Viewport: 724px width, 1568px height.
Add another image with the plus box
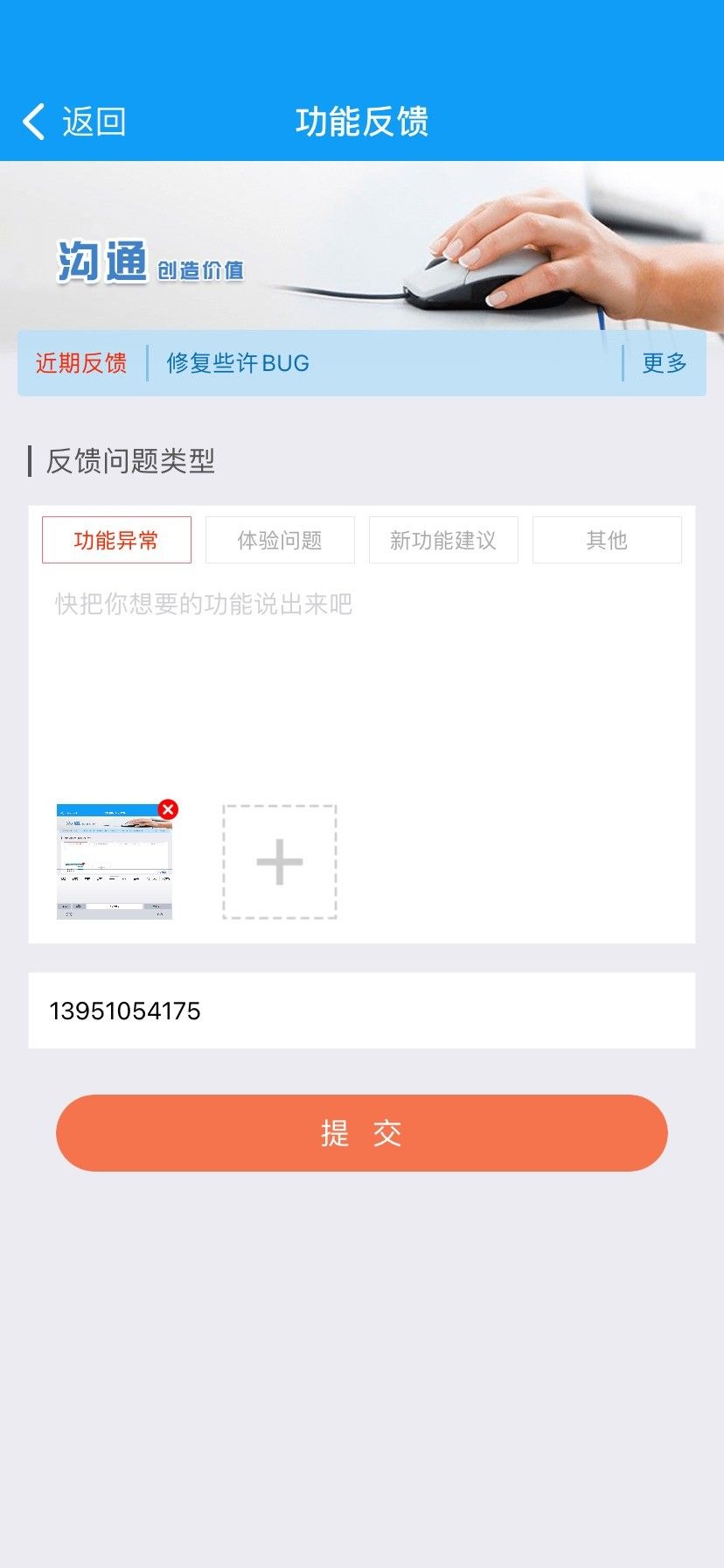coord(280,862)
